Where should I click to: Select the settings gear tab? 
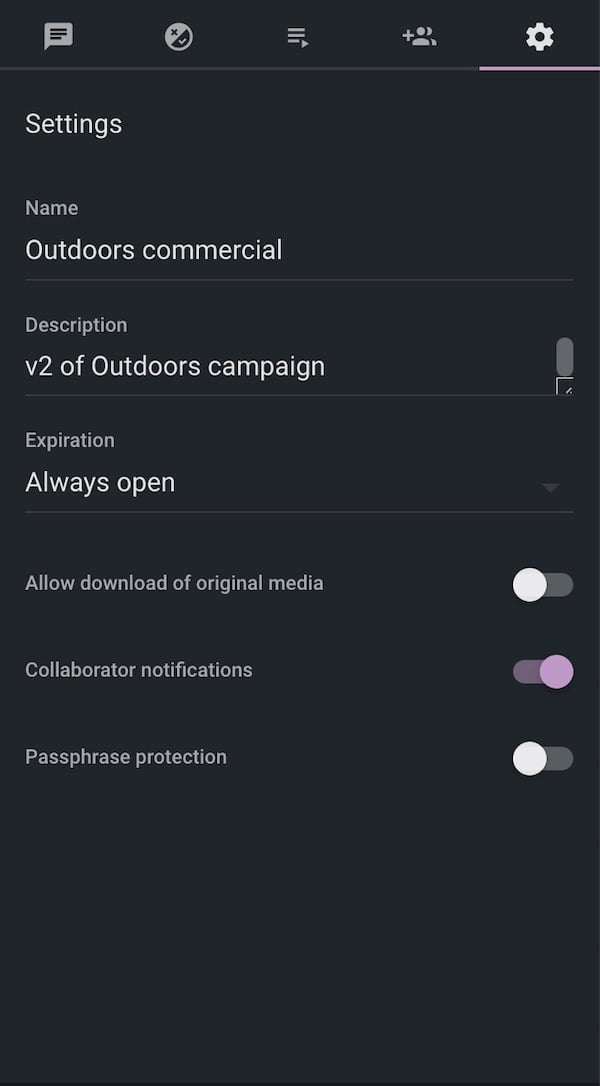point(539,37)
